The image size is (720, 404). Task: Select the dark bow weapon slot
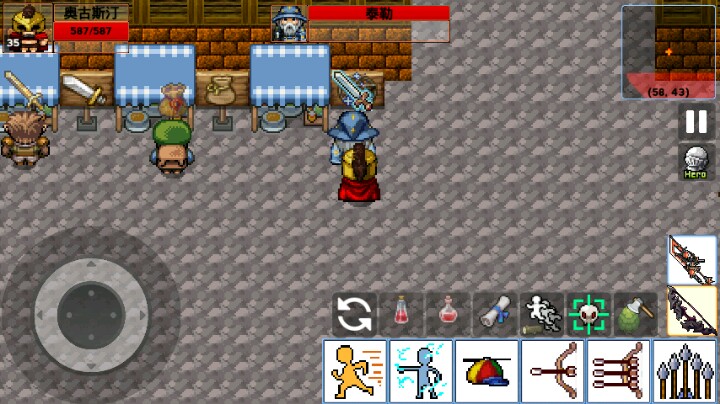(x=692, y=310)
